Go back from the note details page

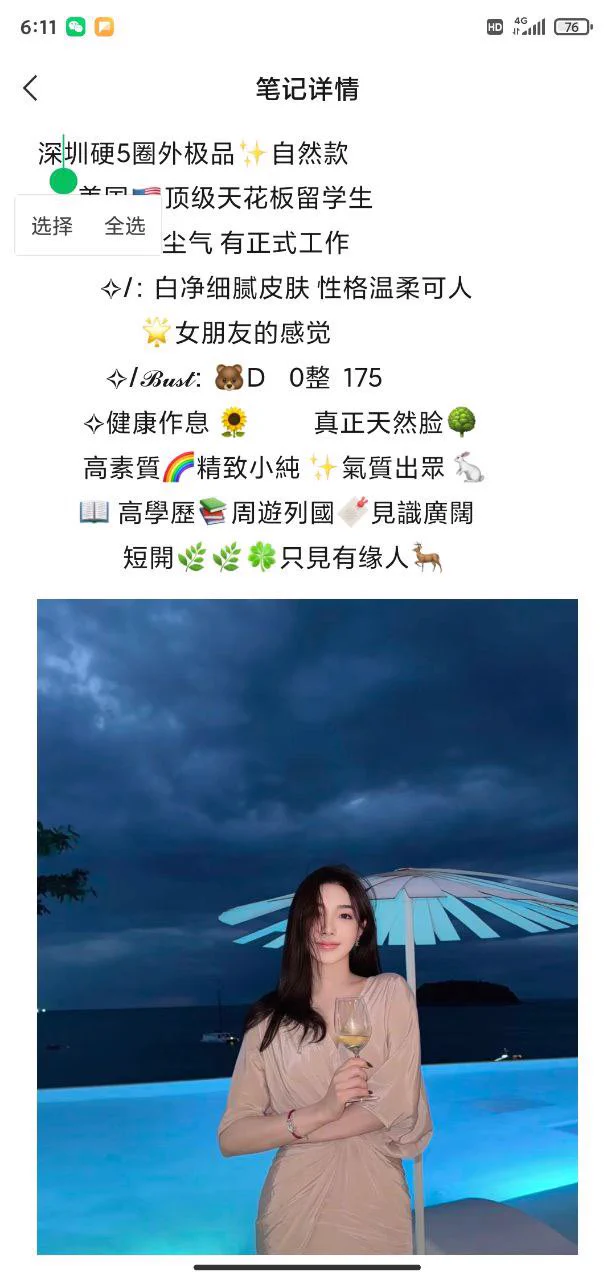30,89
